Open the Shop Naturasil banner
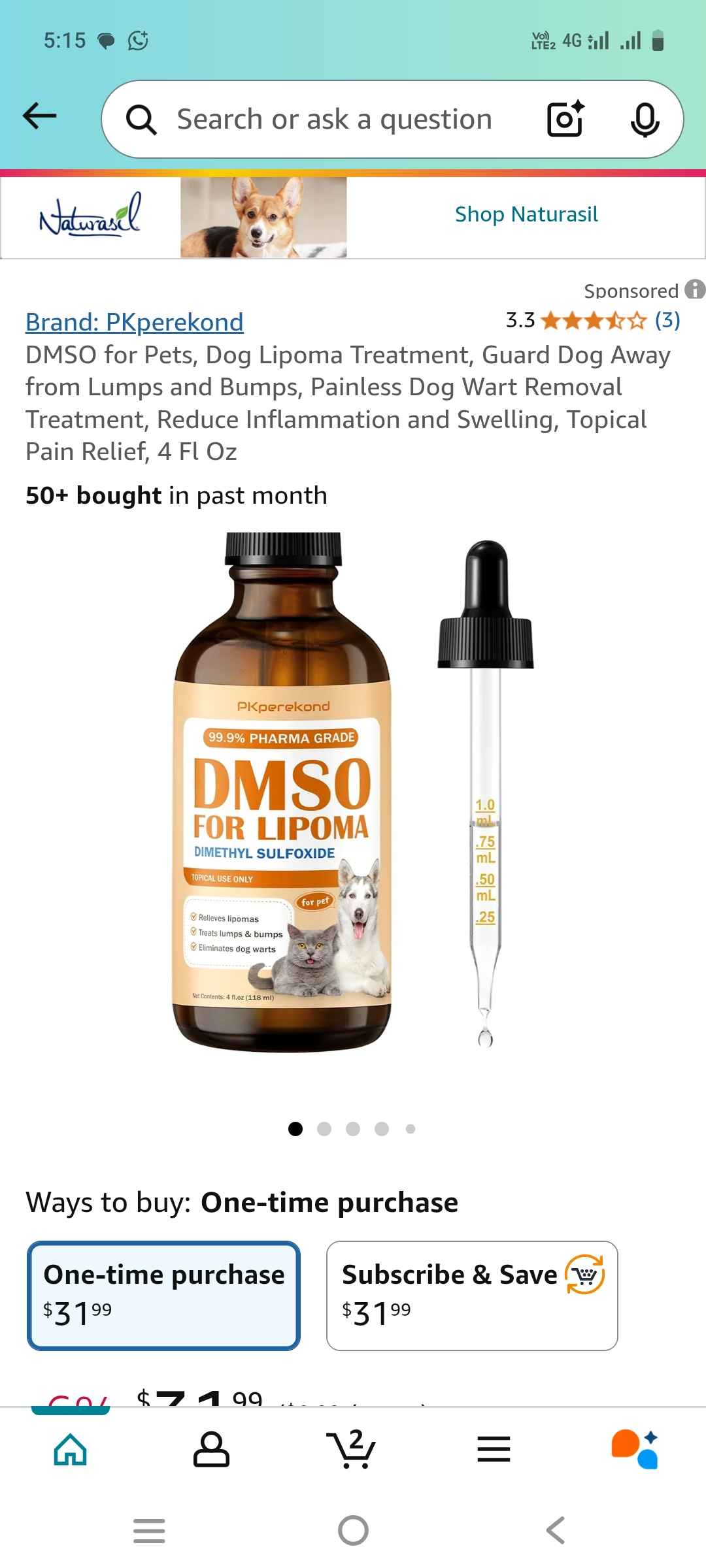This screenshot has height=1568, width=706. click(526, 214)
